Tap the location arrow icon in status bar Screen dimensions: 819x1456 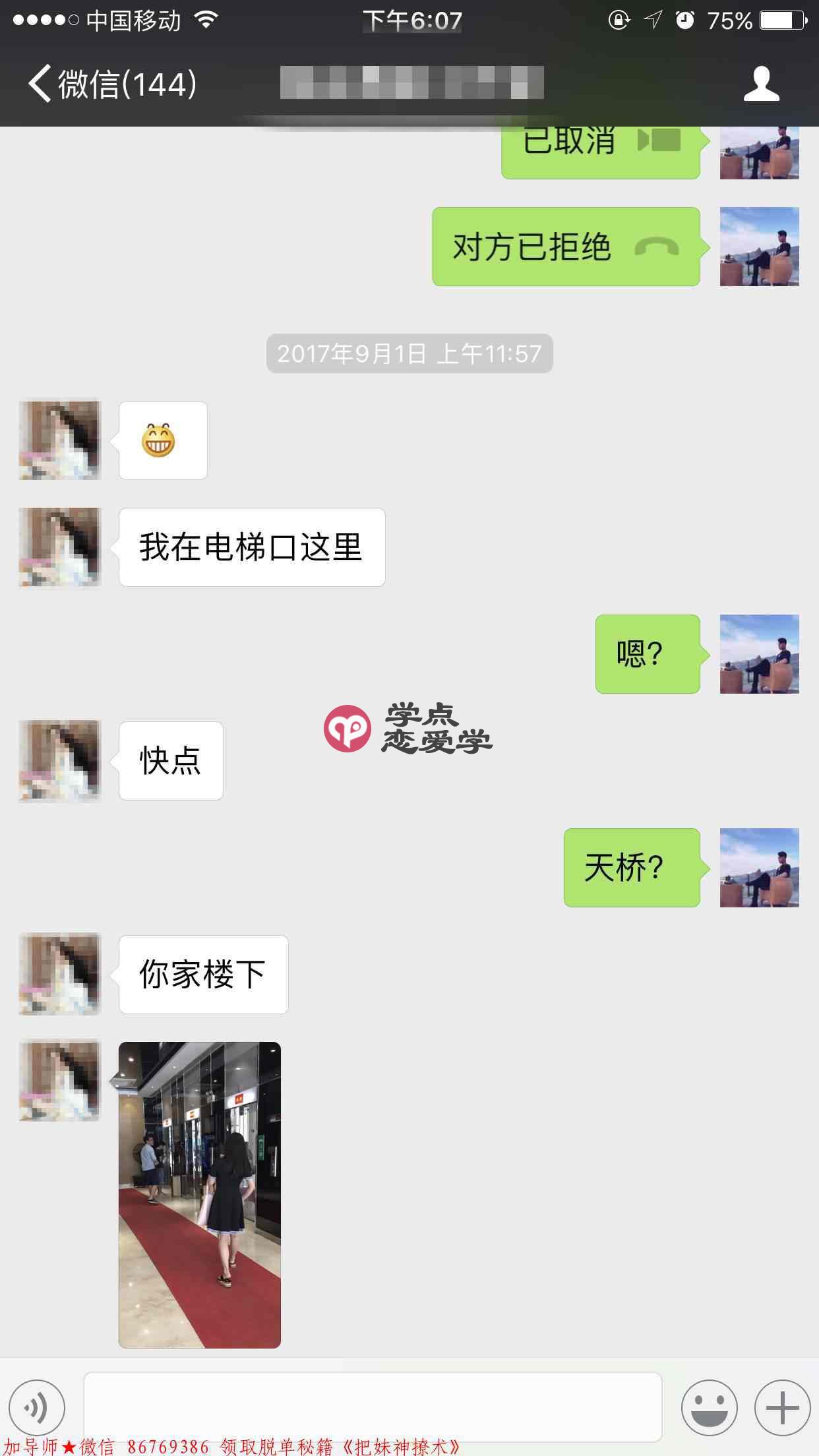[x=653, y=20]
